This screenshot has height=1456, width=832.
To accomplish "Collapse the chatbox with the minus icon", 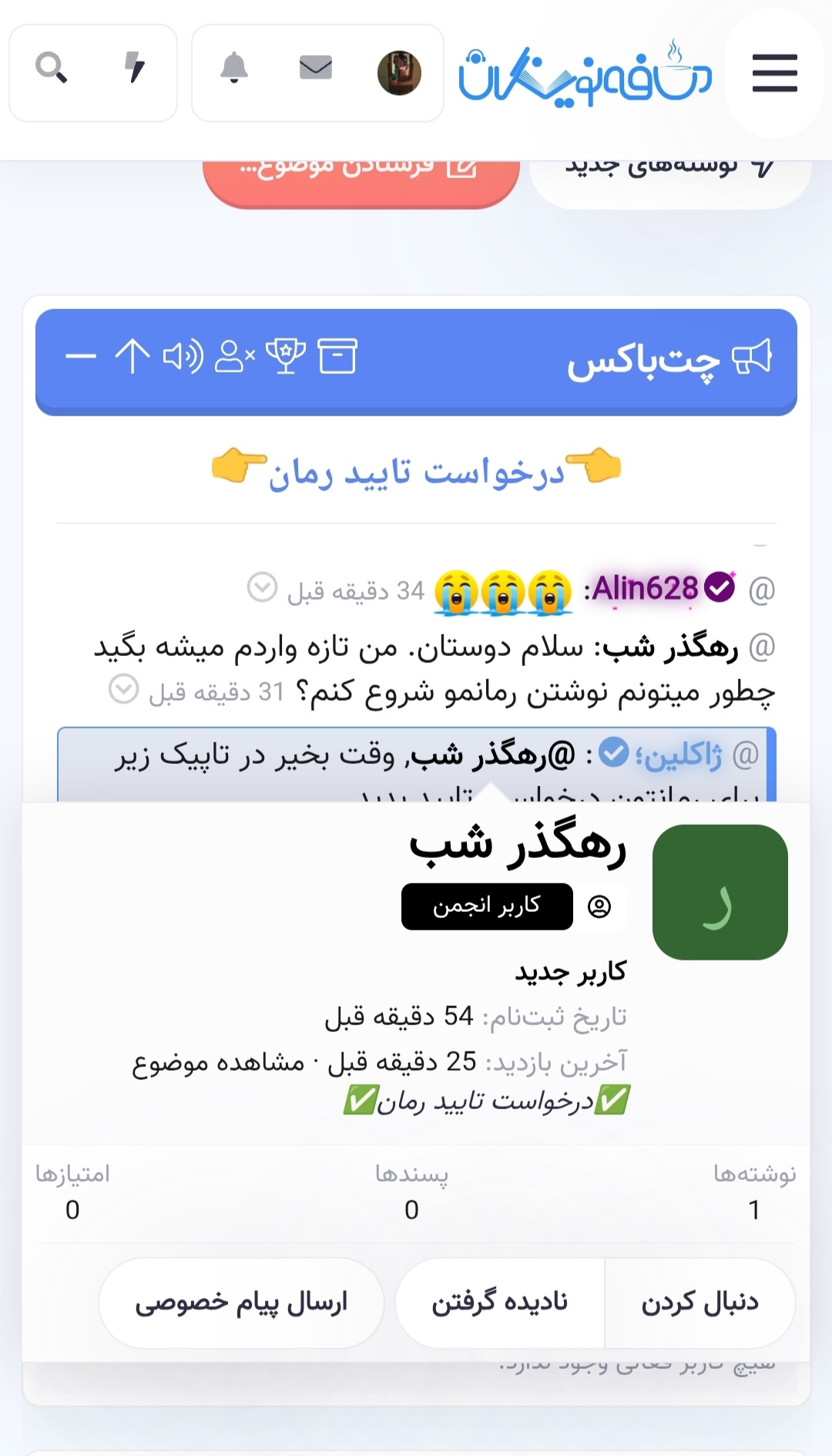I will coord(81,356).
